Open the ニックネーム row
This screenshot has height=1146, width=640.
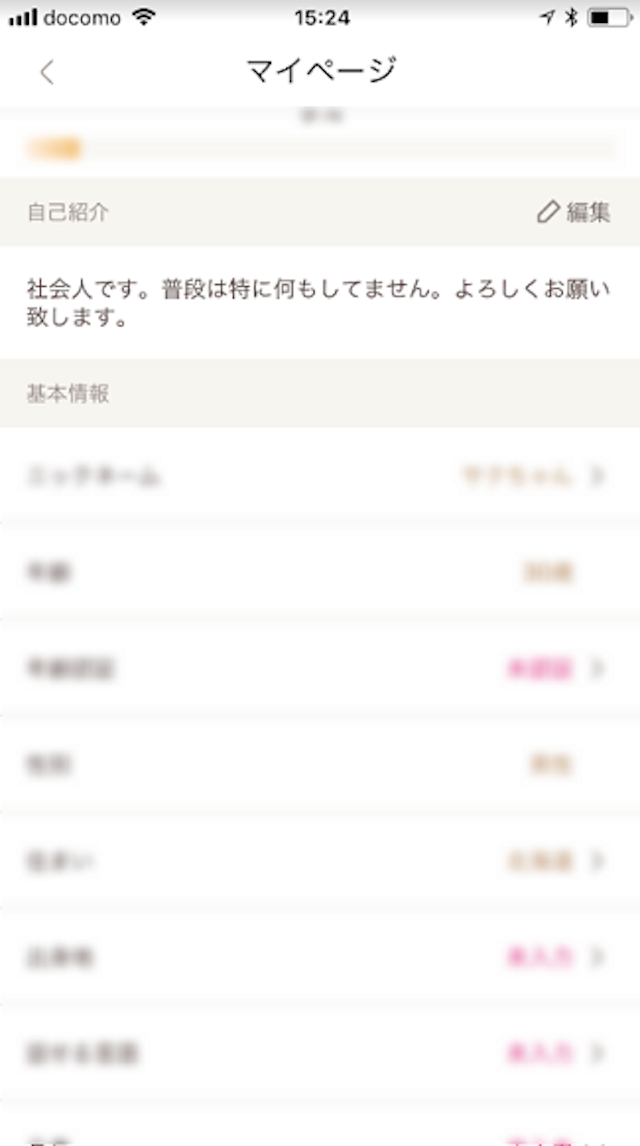coord(320,476)
